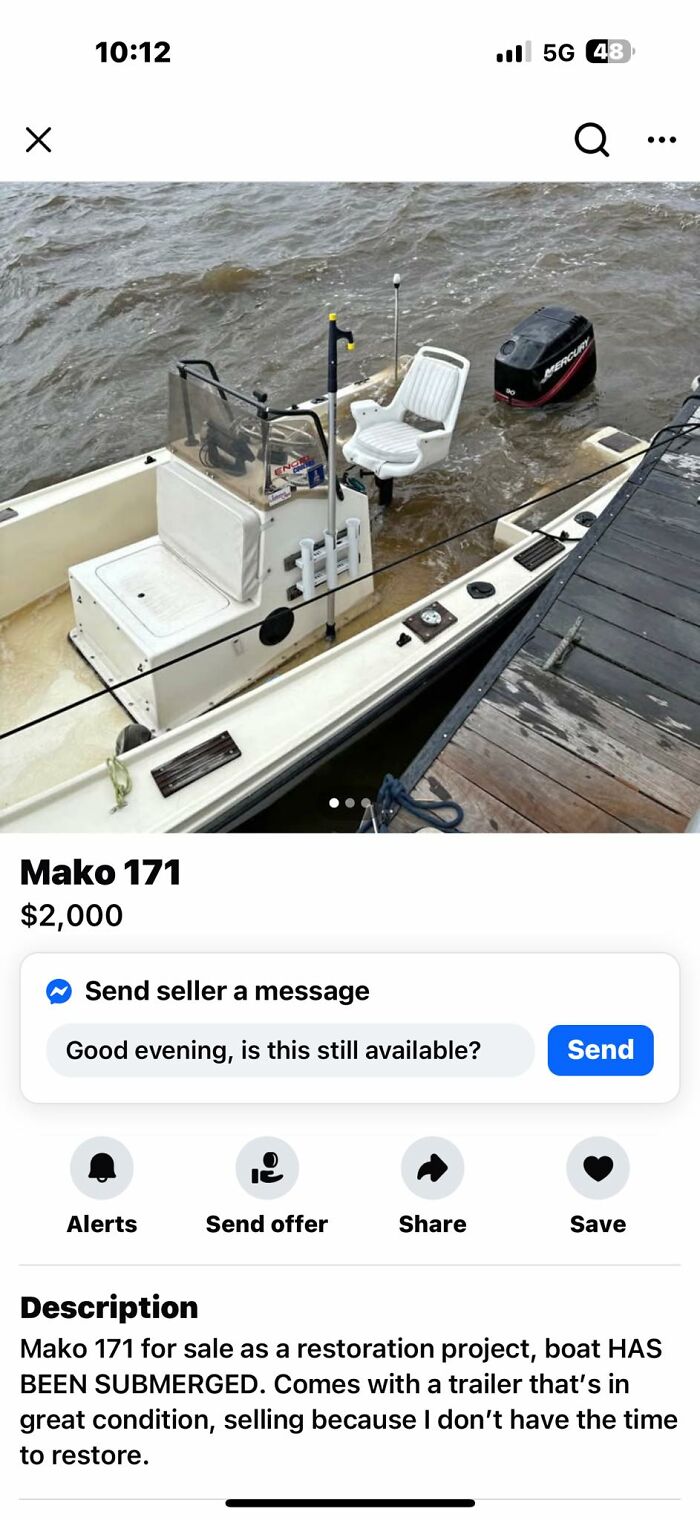Tap Send offer
This screenshot has height=1520, width=700.
[x=267, y=1168]
